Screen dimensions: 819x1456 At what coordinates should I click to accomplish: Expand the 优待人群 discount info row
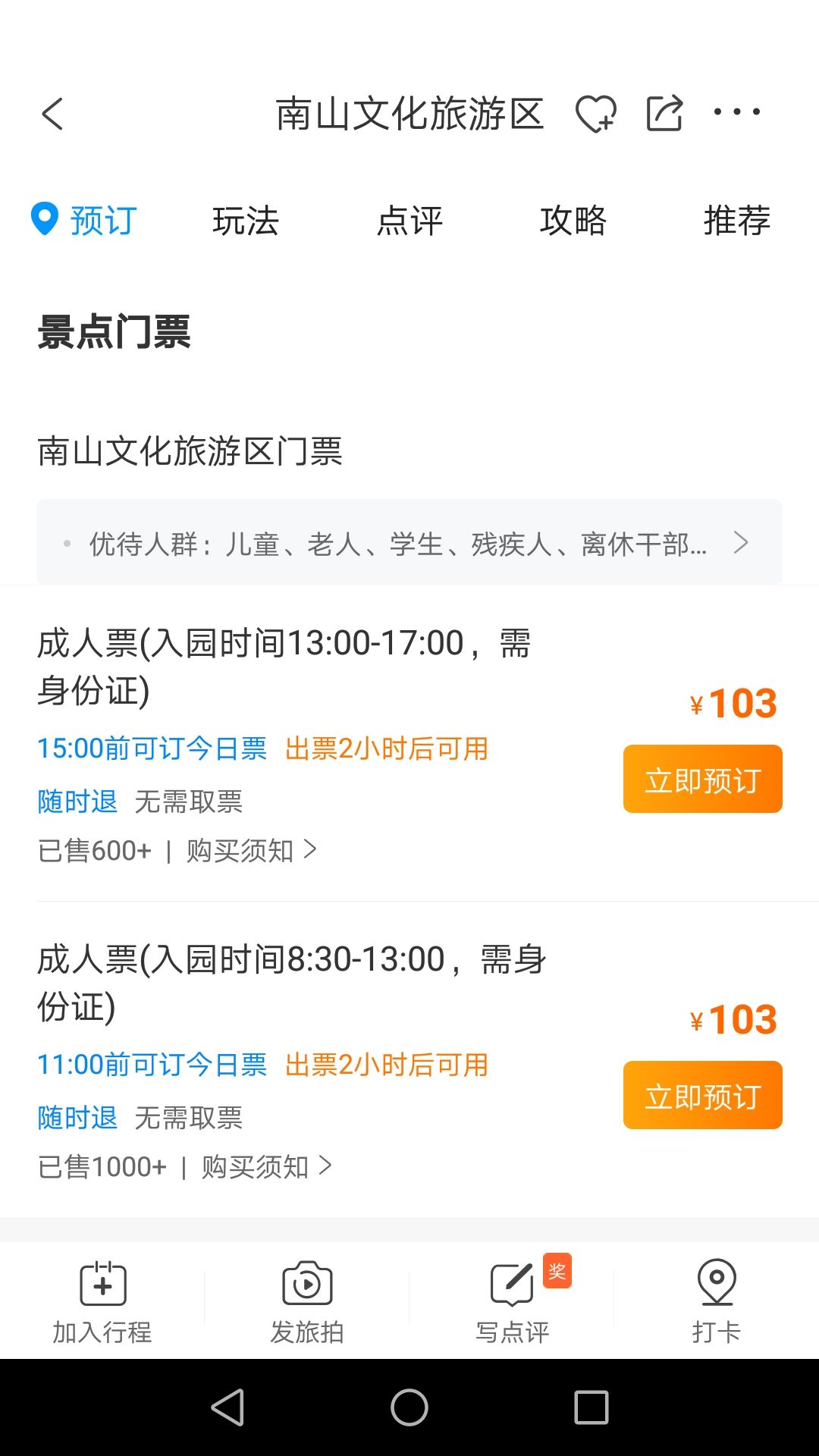click(x=409, y=543)
